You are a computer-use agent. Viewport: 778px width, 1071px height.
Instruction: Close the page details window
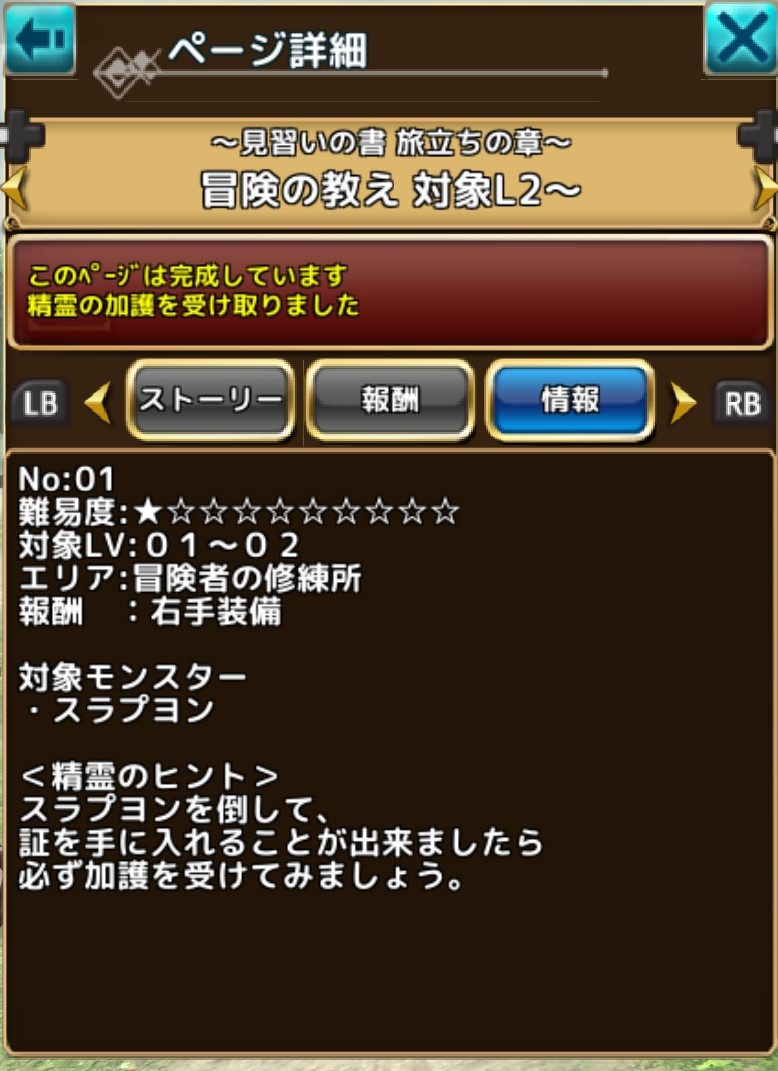tap(740, 39)
